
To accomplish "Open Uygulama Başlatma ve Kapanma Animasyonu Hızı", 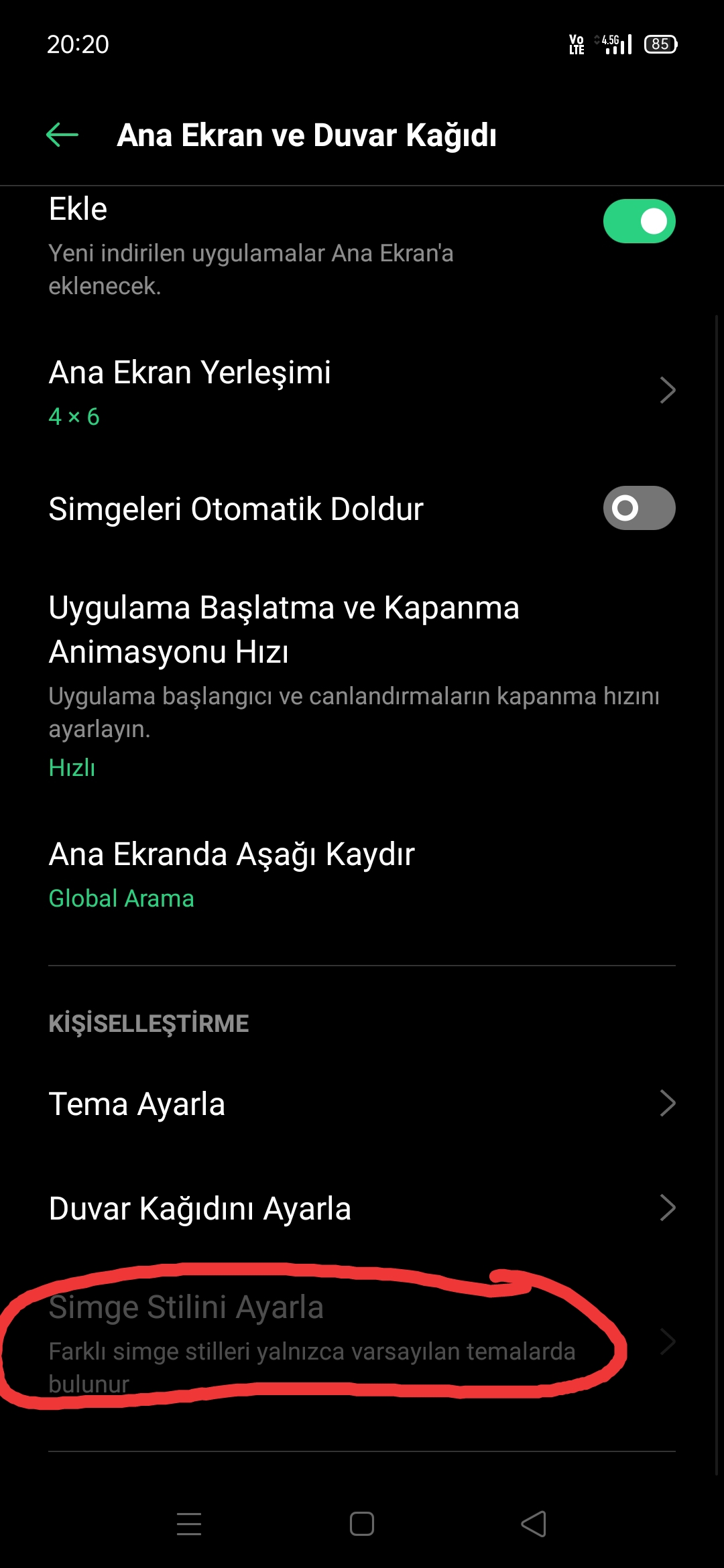I will (362, 685).
